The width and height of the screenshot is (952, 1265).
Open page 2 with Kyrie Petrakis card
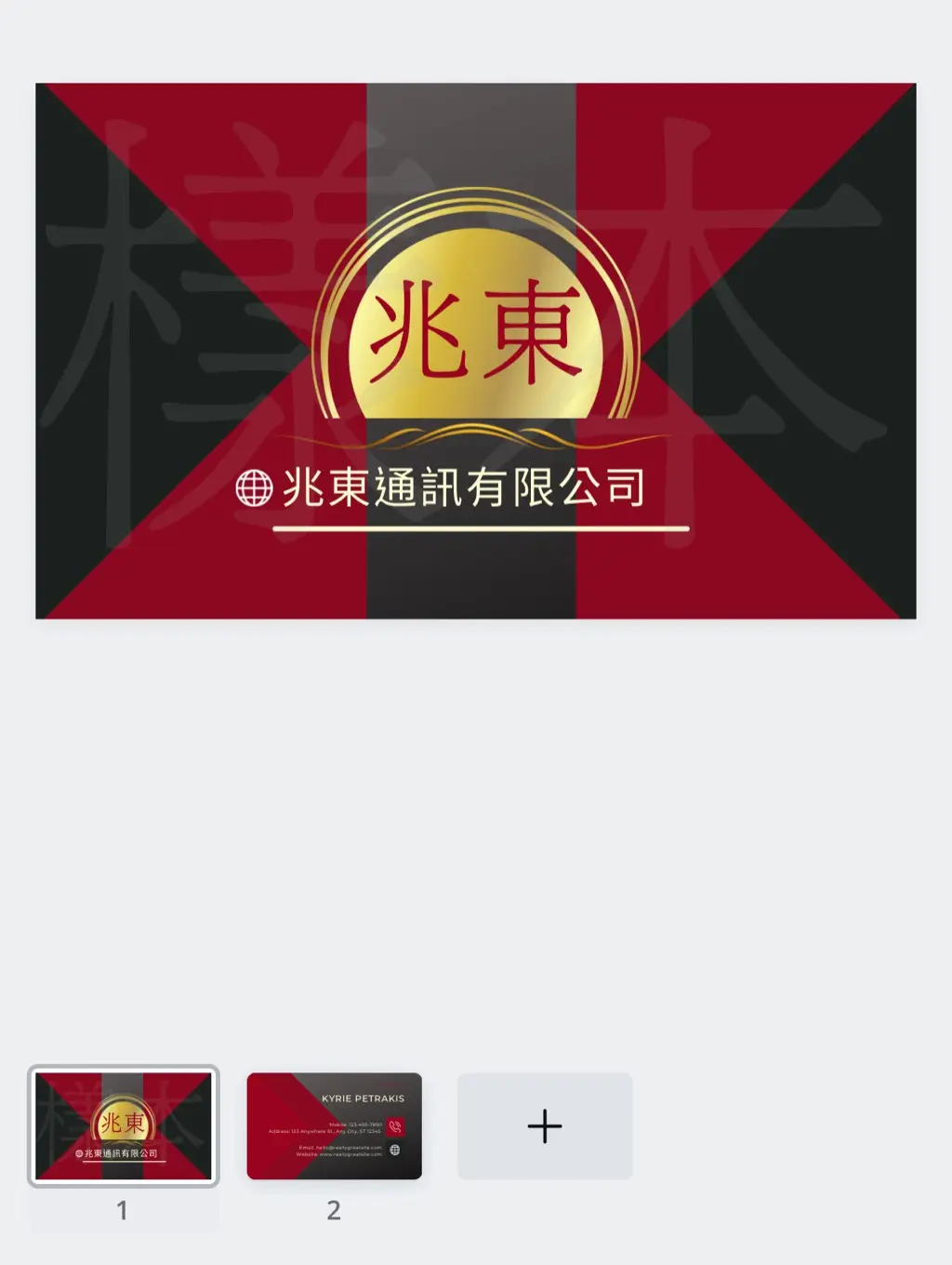(334, 1125)
